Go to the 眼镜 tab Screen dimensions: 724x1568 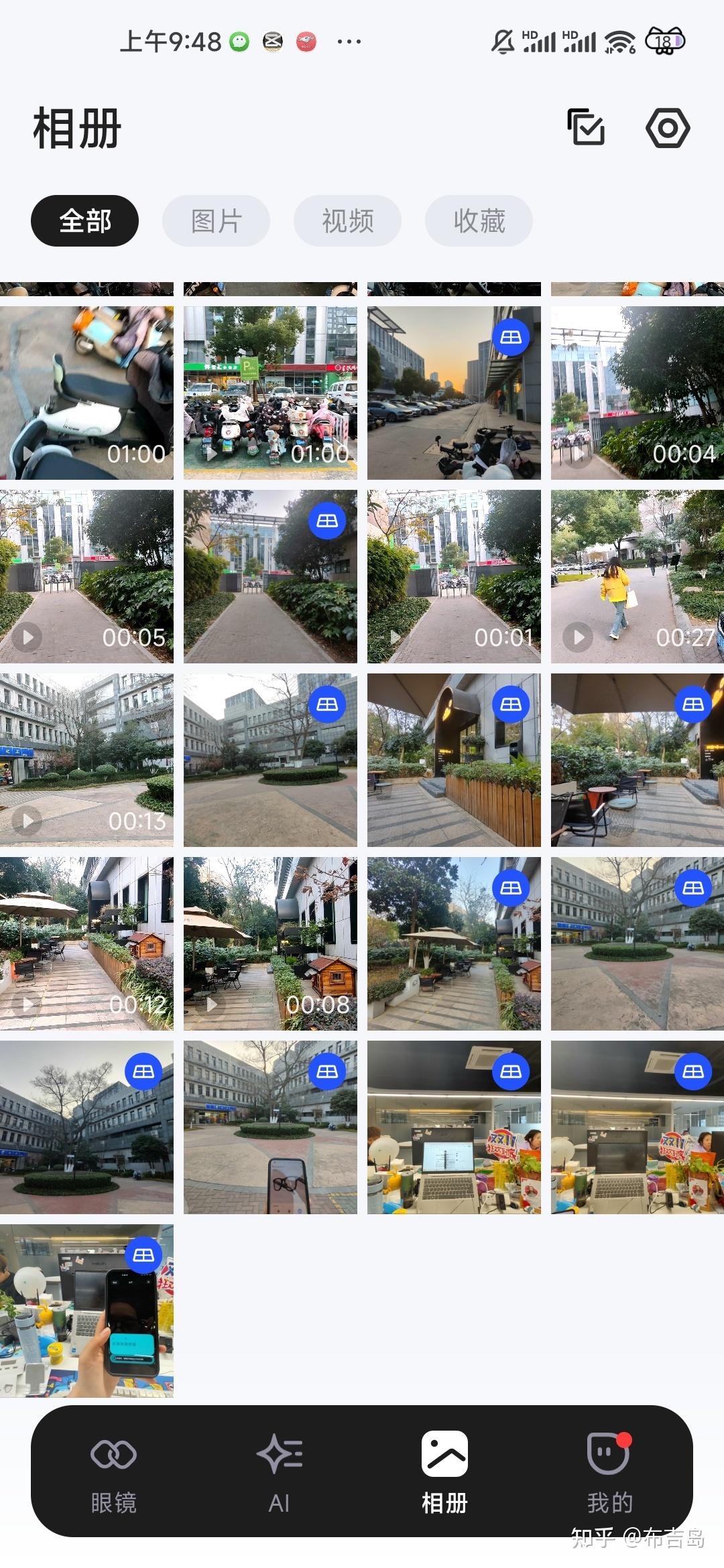[x=114, y=1471]
